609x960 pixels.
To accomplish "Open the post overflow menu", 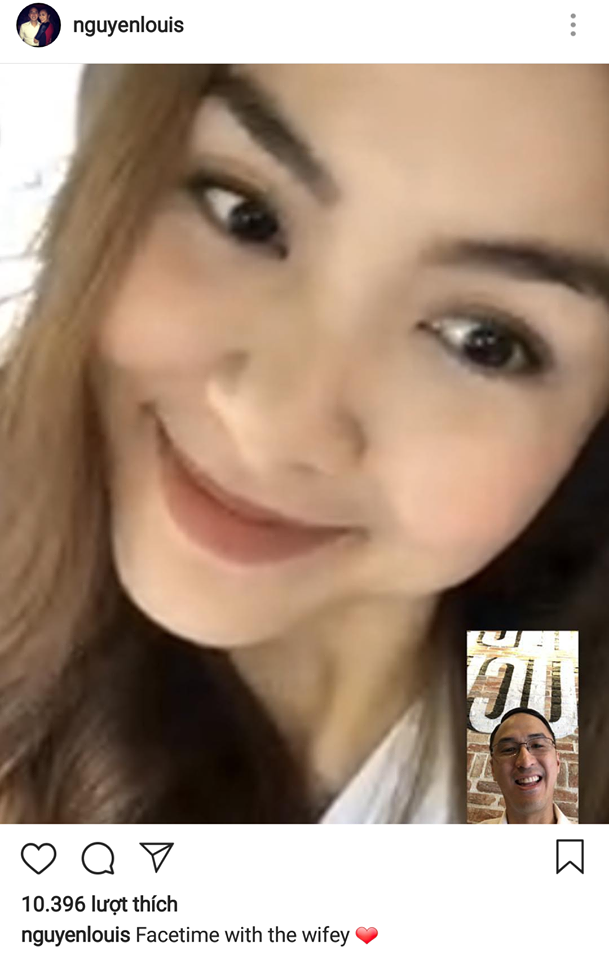I will [572, 25].
